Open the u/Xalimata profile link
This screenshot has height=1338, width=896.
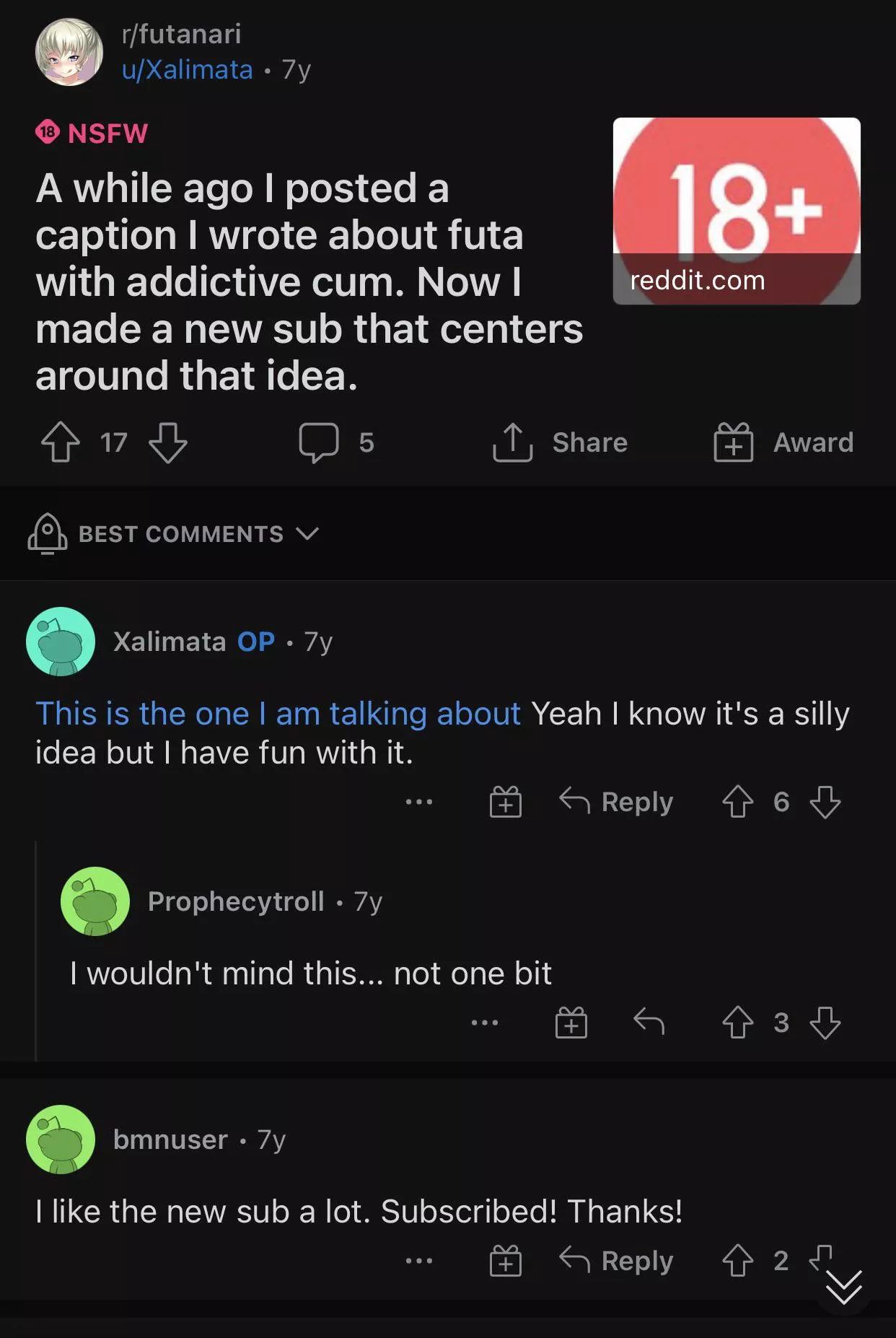(x=188, y=70)
